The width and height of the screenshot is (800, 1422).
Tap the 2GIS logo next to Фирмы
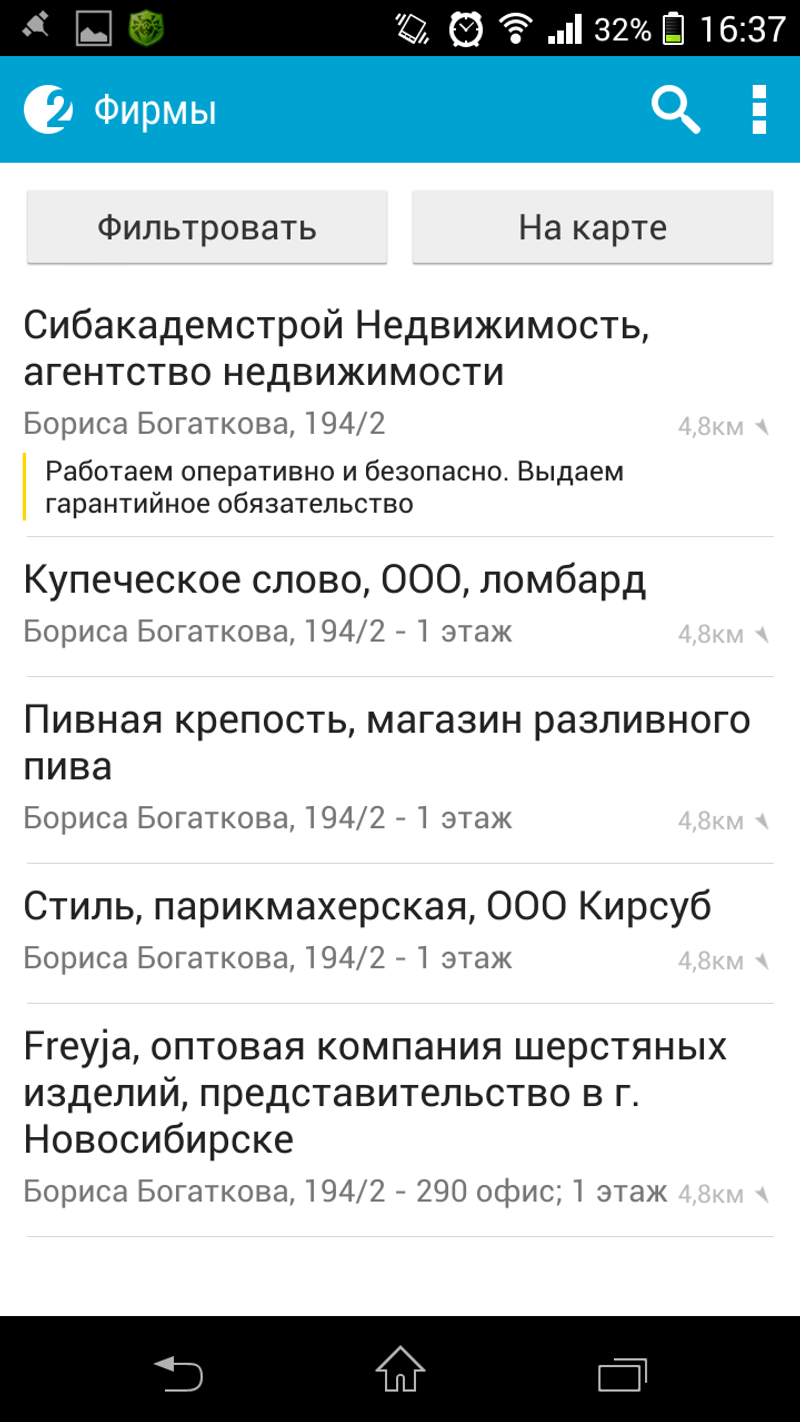[49, 110]
